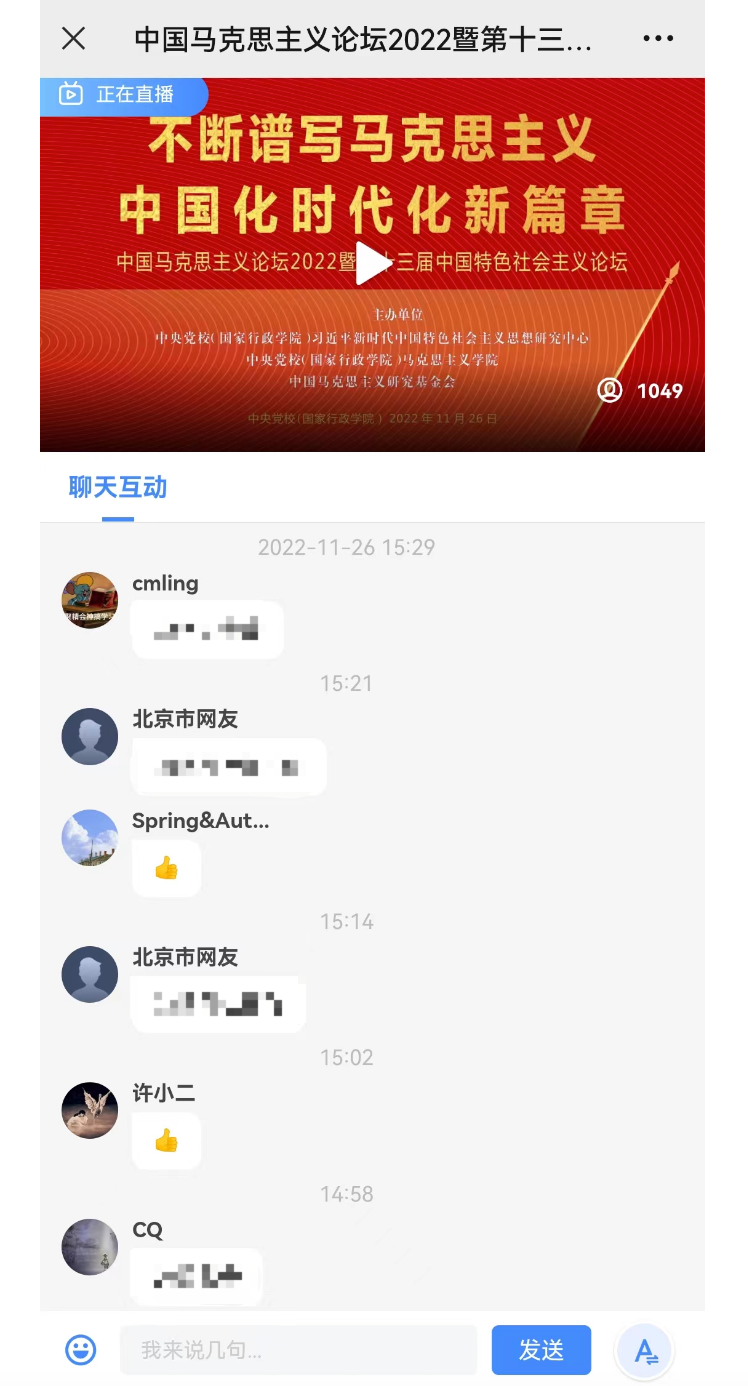Switch to the 聊天互动 tab
Image resolution: width=748 pixels, height=1386 pixels.
[118, 488]
